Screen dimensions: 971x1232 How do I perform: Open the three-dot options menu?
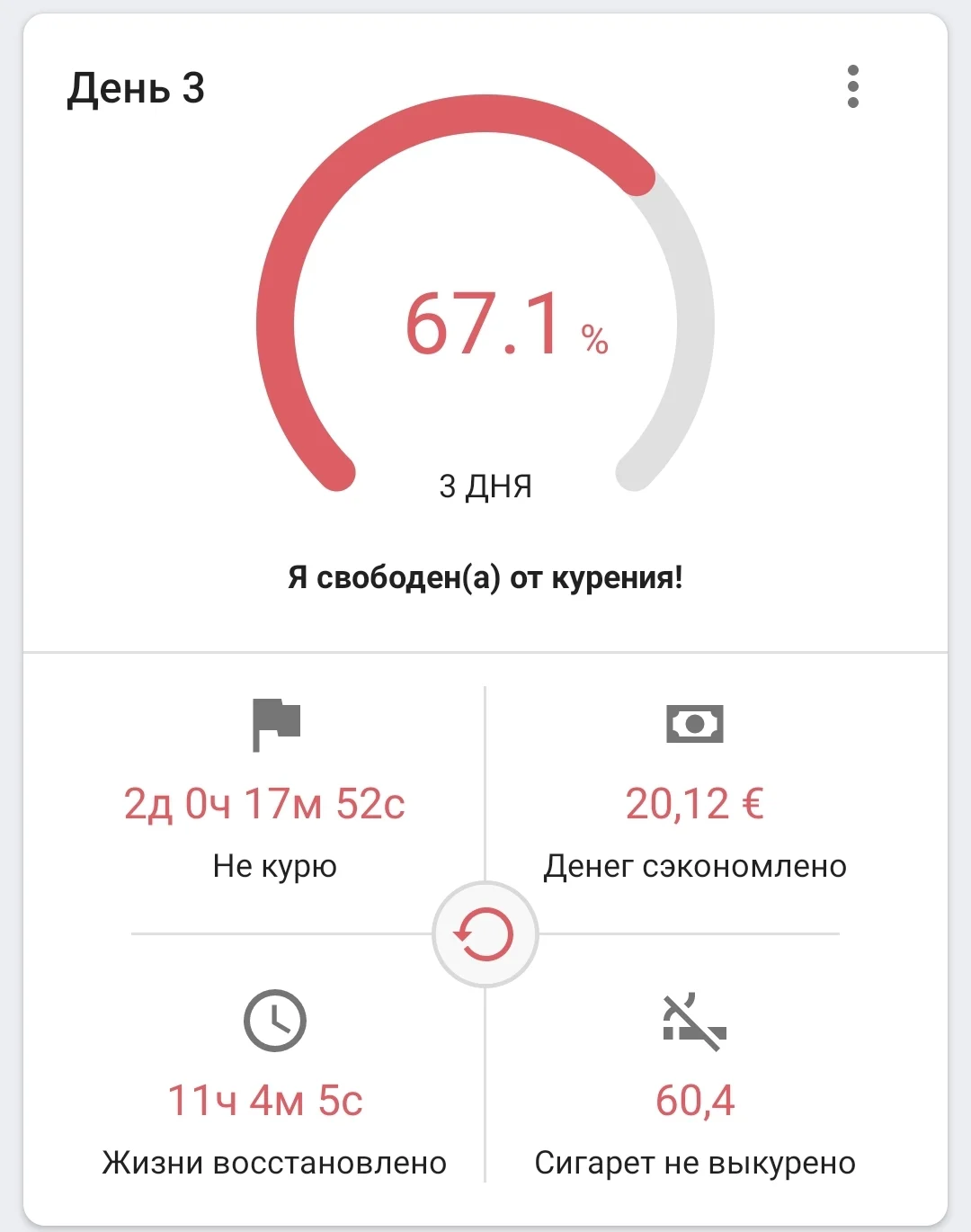pos(854,87)
